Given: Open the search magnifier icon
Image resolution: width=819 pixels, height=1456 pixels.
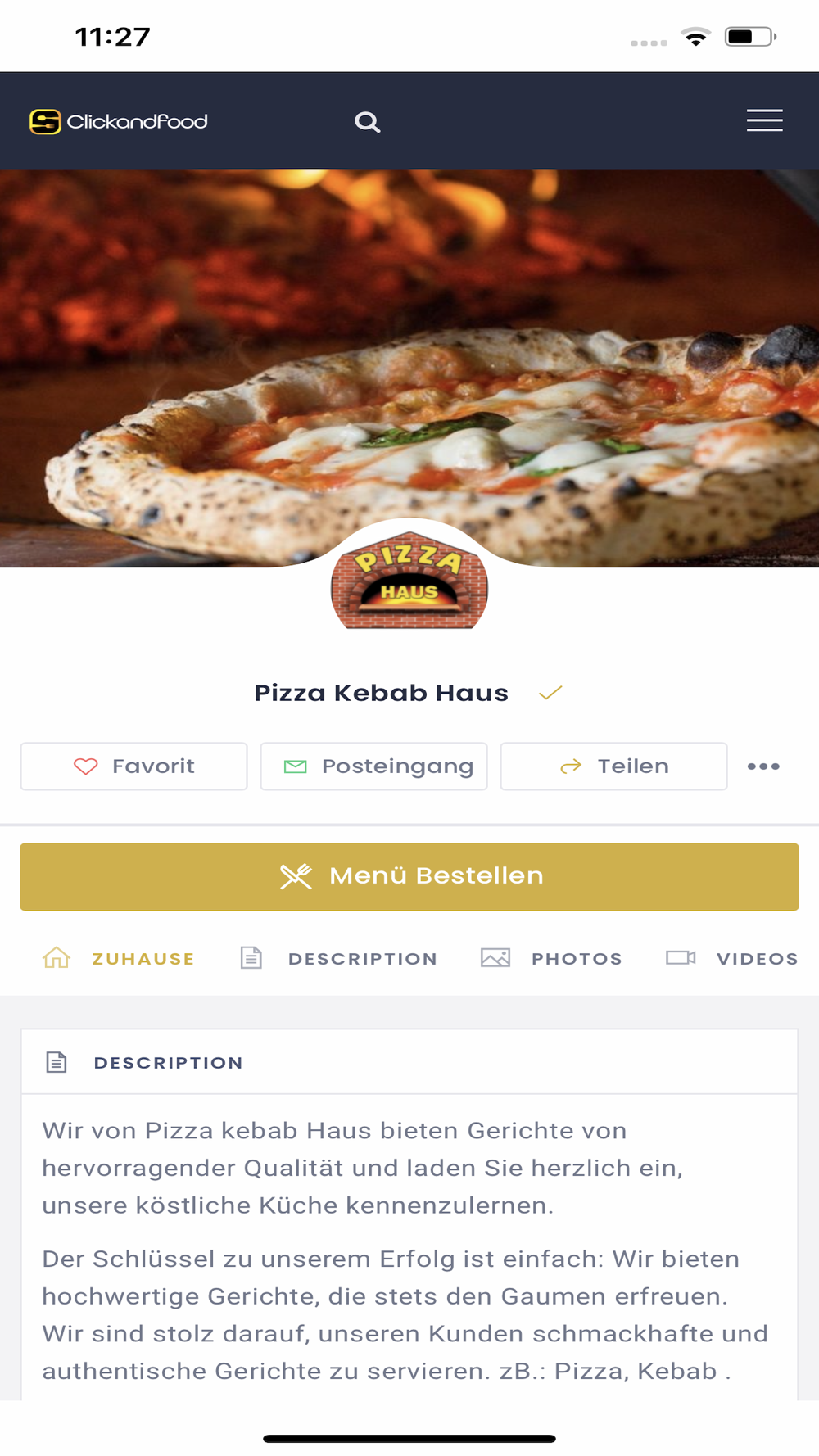Looking at the screenshot, I should 367,122.
